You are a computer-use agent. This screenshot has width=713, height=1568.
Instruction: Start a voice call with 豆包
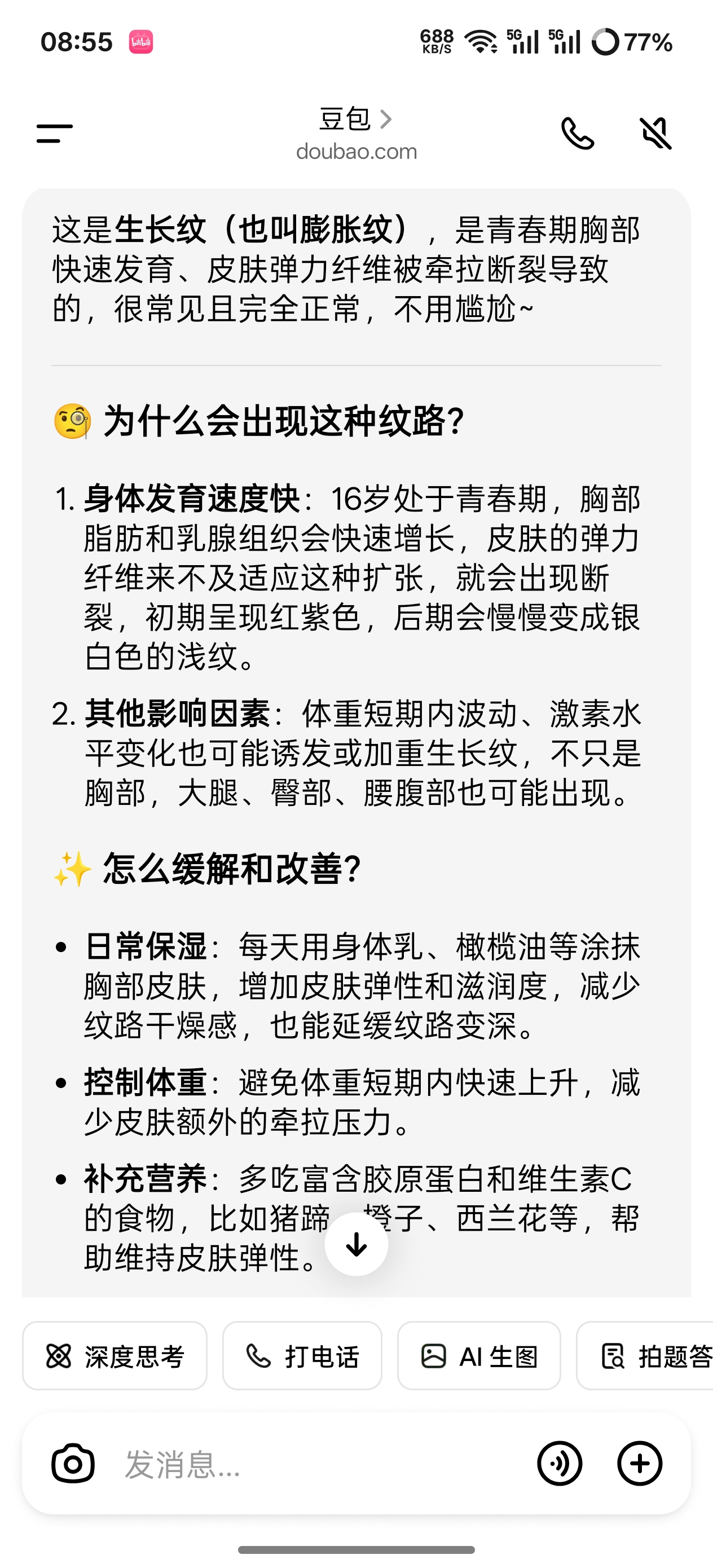[x=577, y=133]
